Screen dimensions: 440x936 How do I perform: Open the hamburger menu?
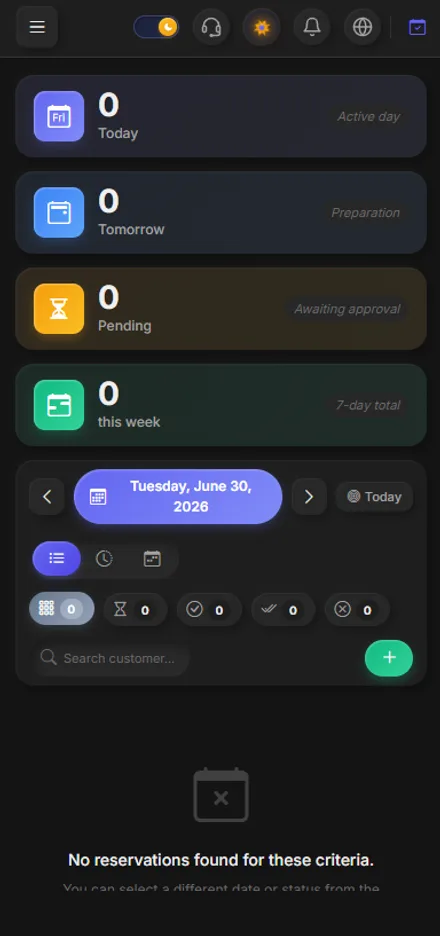(37, 27)
